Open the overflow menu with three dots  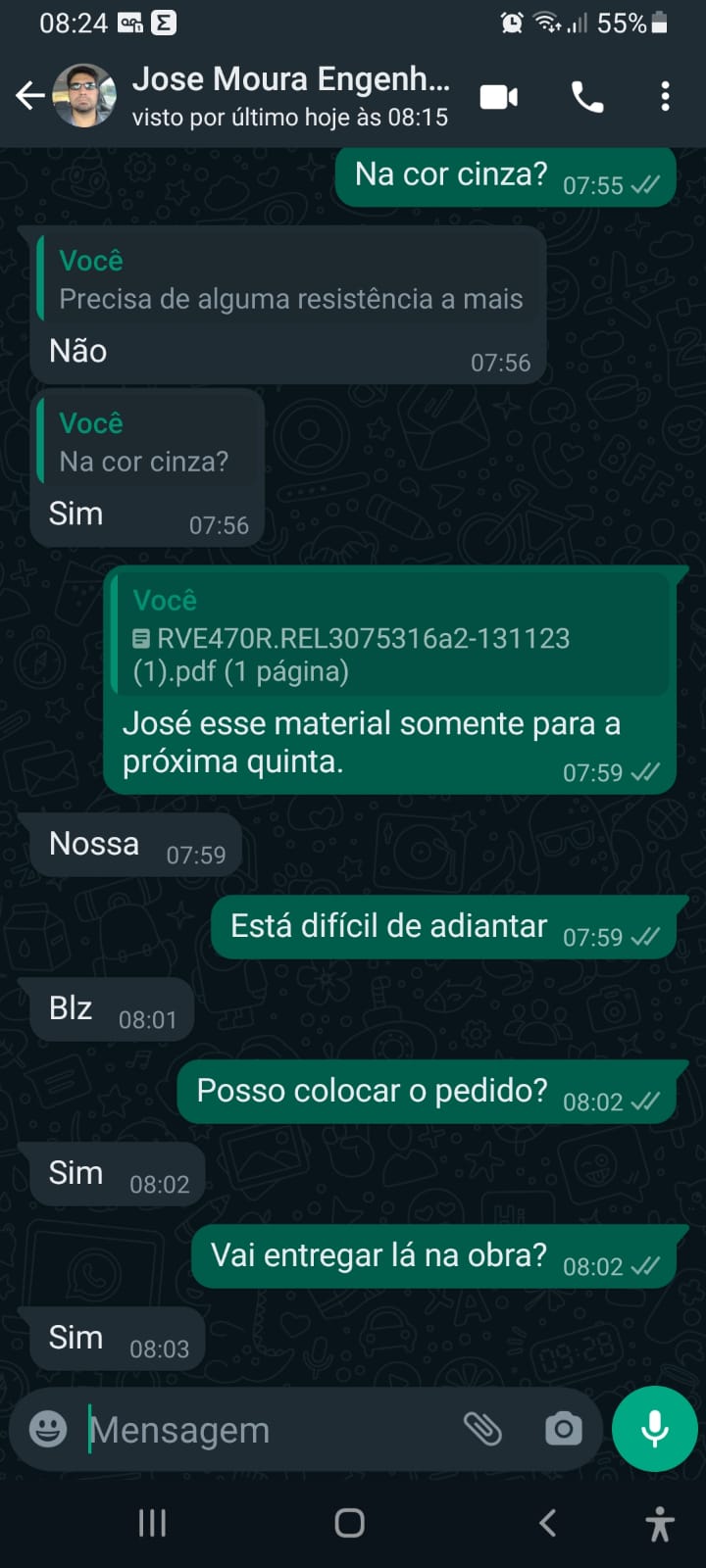click(665, 97)
